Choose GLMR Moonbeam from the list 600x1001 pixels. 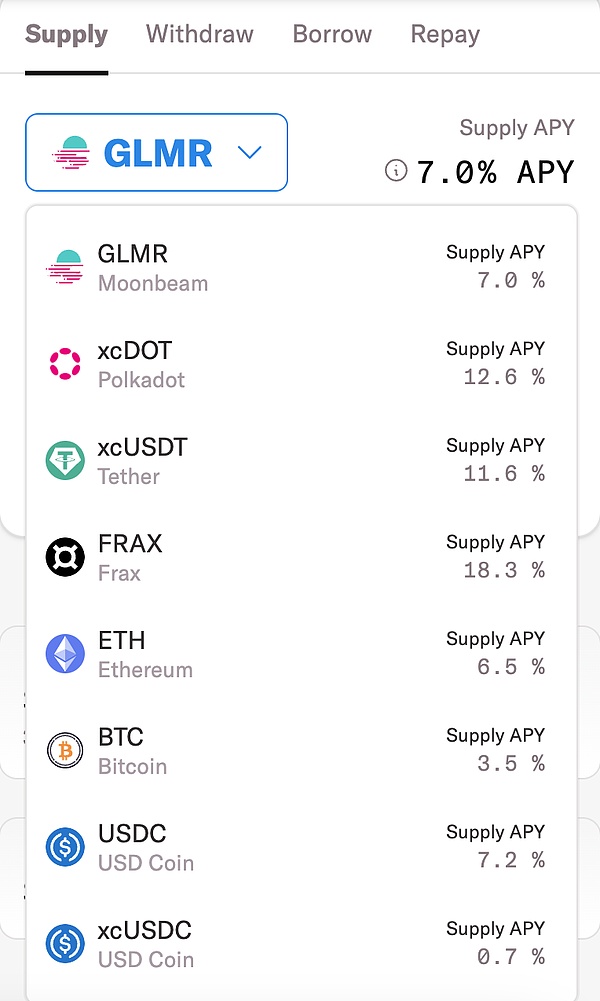300,268
